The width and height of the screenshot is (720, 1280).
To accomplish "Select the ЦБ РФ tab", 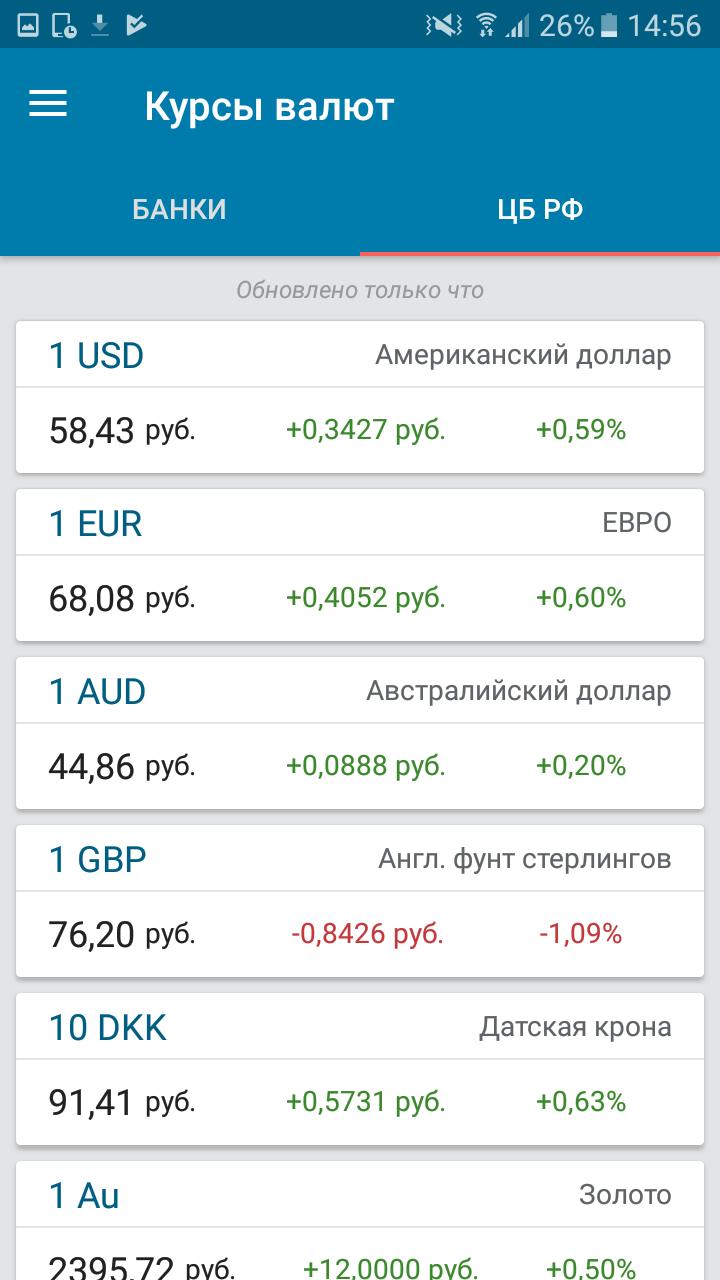I will pos(540,209).
